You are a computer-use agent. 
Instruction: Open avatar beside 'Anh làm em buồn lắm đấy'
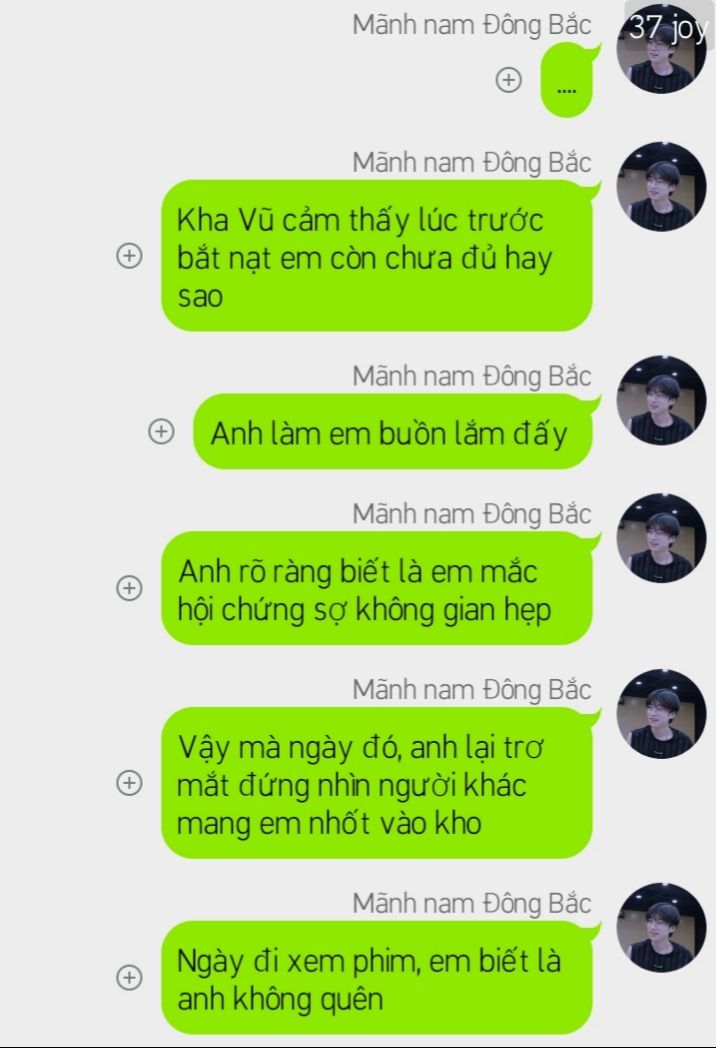(661, 400)
